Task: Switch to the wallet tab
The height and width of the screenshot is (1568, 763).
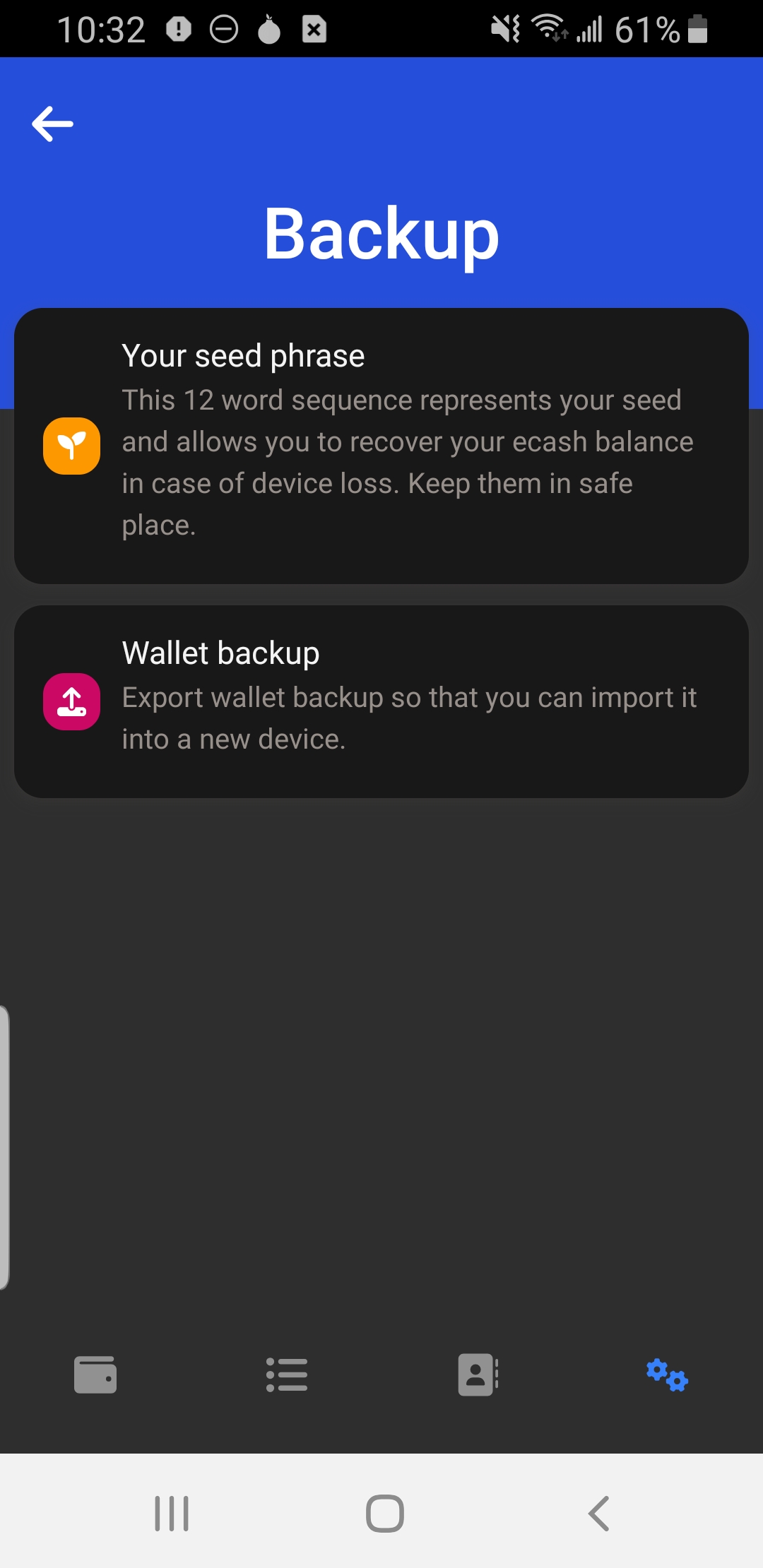Action: tap(95, 1375)
